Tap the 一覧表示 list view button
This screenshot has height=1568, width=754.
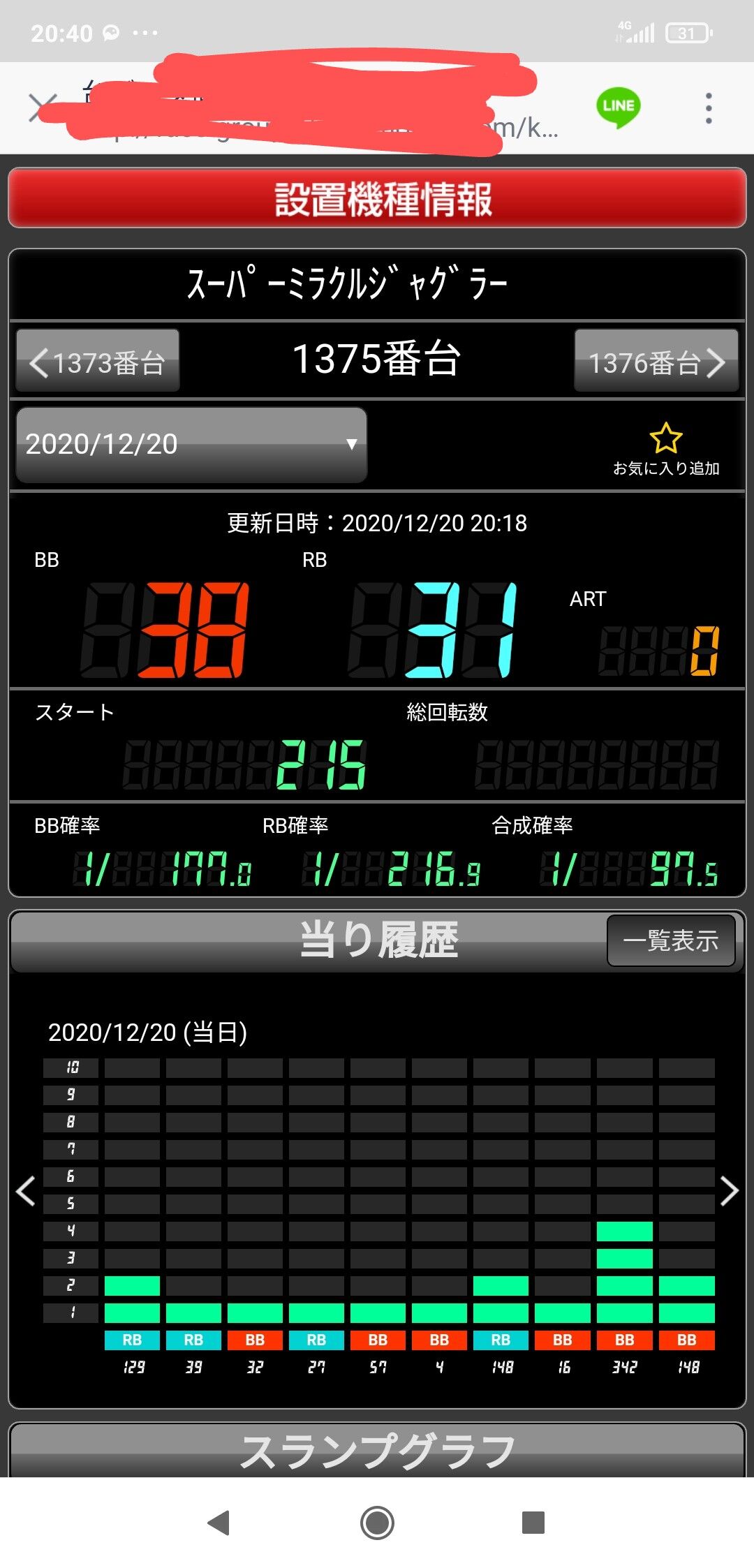(x=671, y=940)
